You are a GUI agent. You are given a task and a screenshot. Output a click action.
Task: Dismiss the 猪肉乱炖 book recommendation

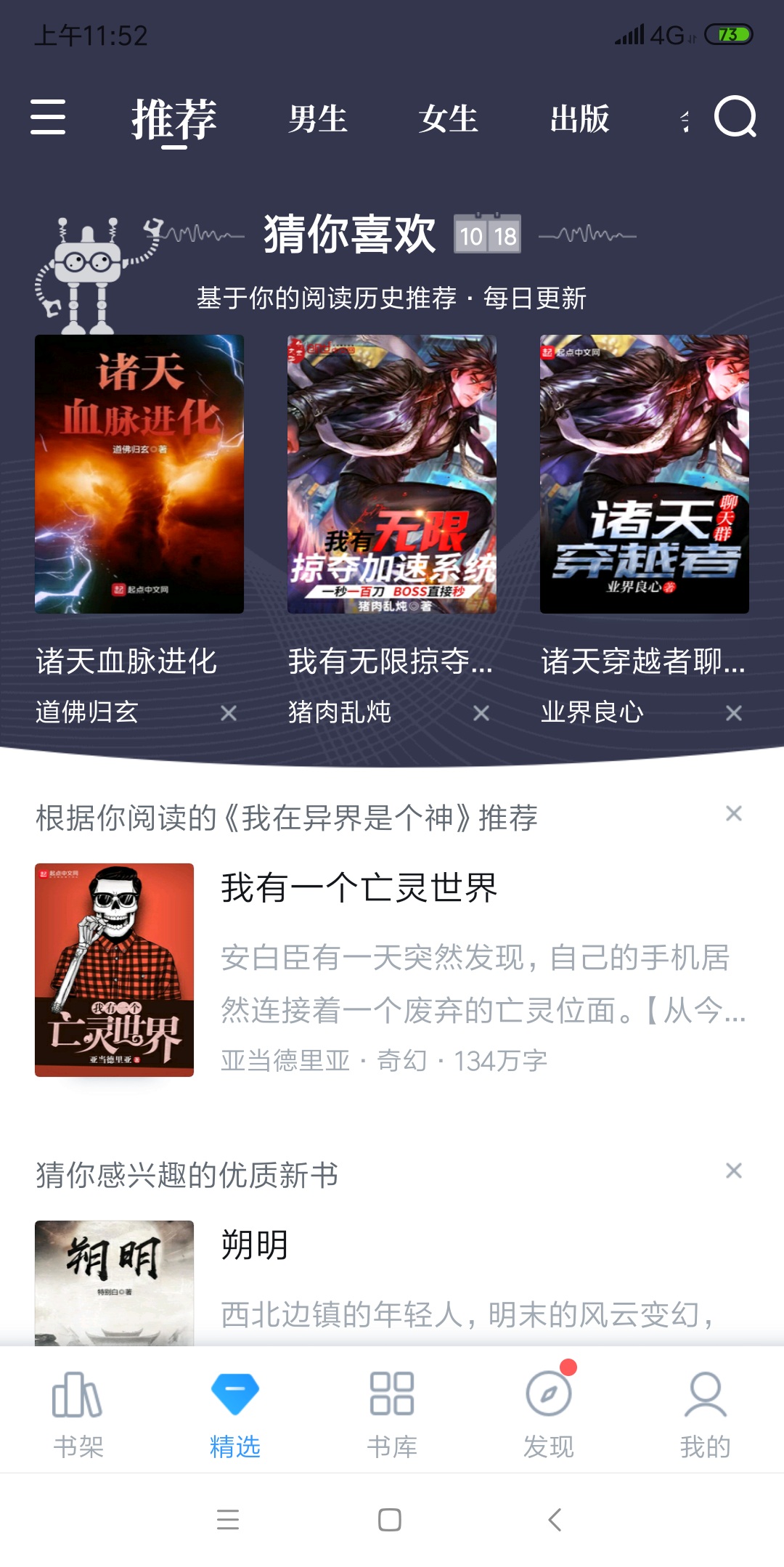[481, 713]
